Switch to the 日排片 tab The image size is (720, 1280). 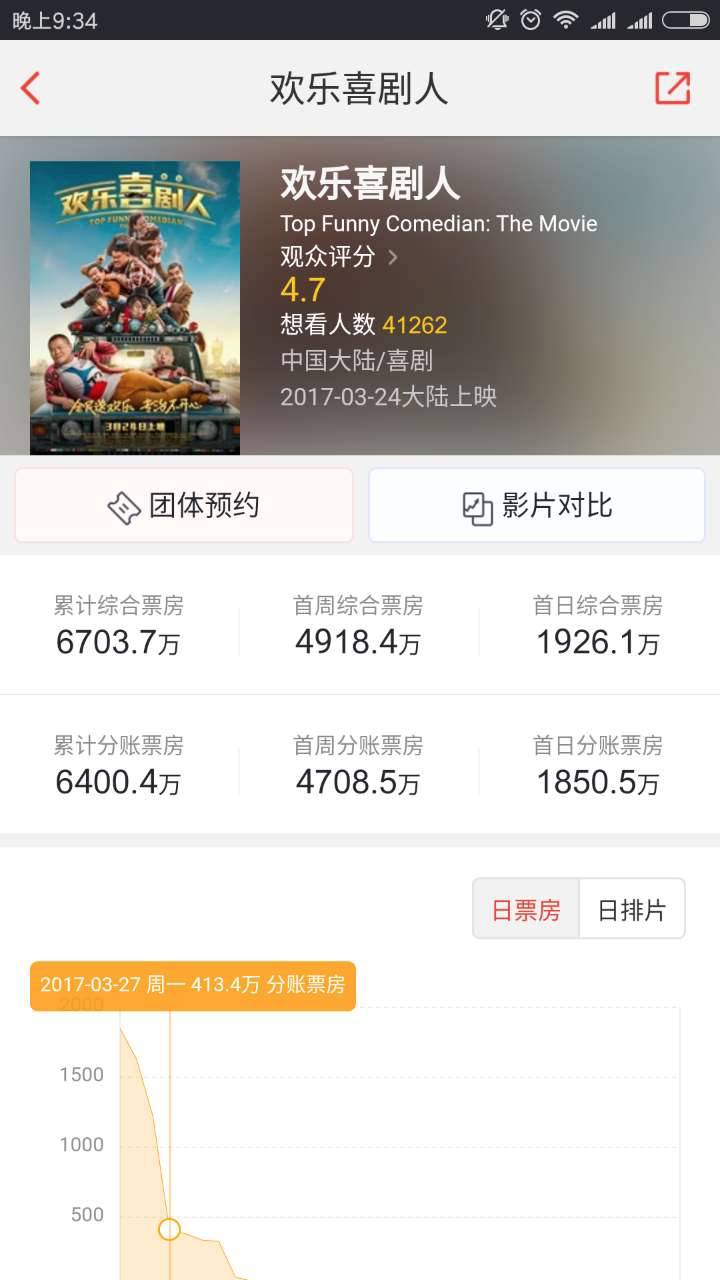click(632, 910)
